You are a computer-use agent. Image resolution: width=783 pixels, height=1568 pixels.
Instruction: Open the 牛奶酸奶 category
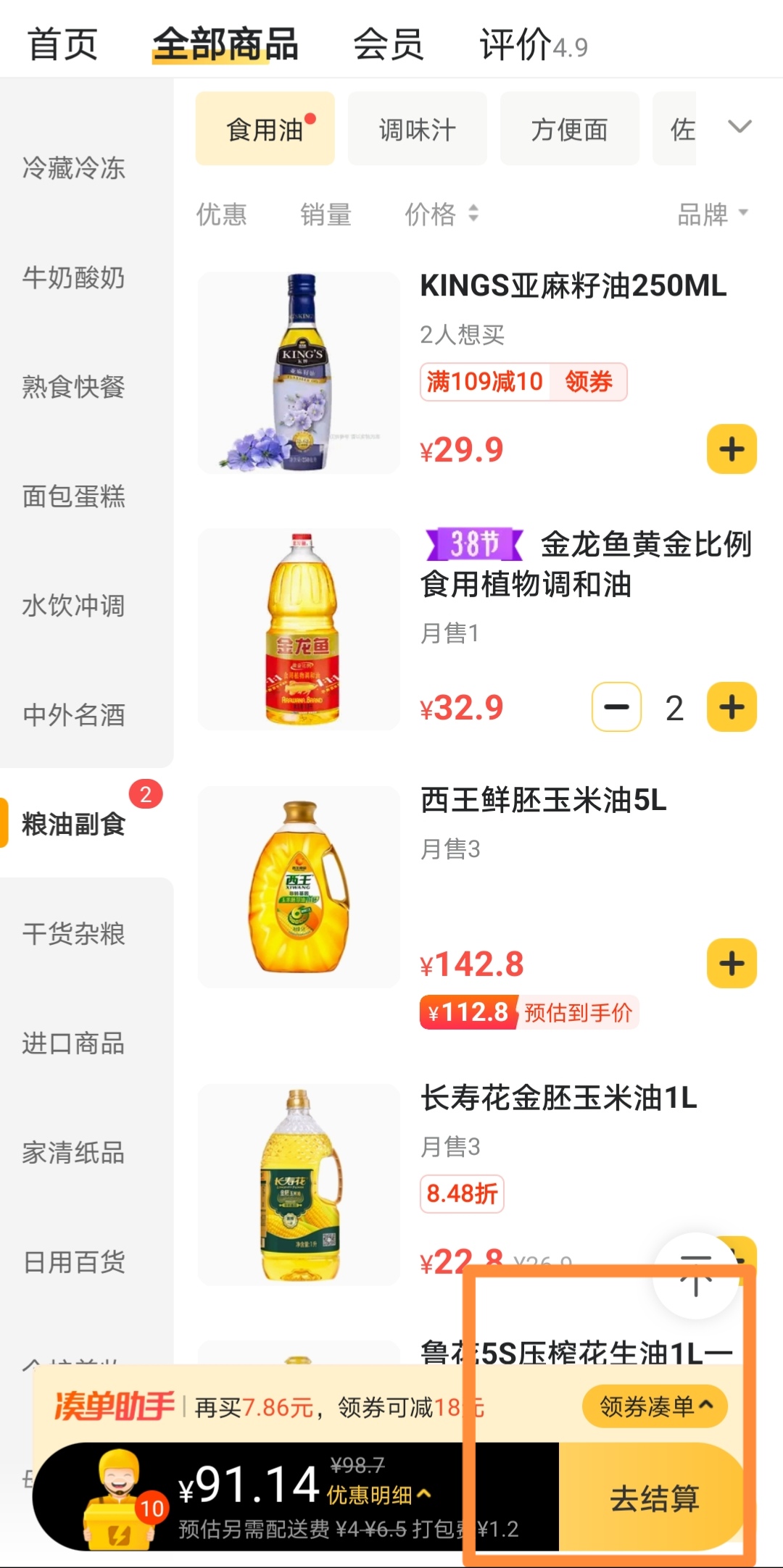(73, 278)
